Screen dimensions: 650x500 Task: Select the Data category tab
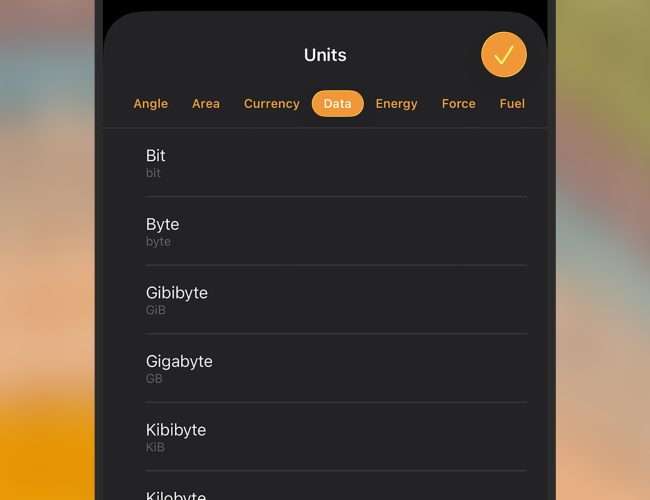click(337, 104)
